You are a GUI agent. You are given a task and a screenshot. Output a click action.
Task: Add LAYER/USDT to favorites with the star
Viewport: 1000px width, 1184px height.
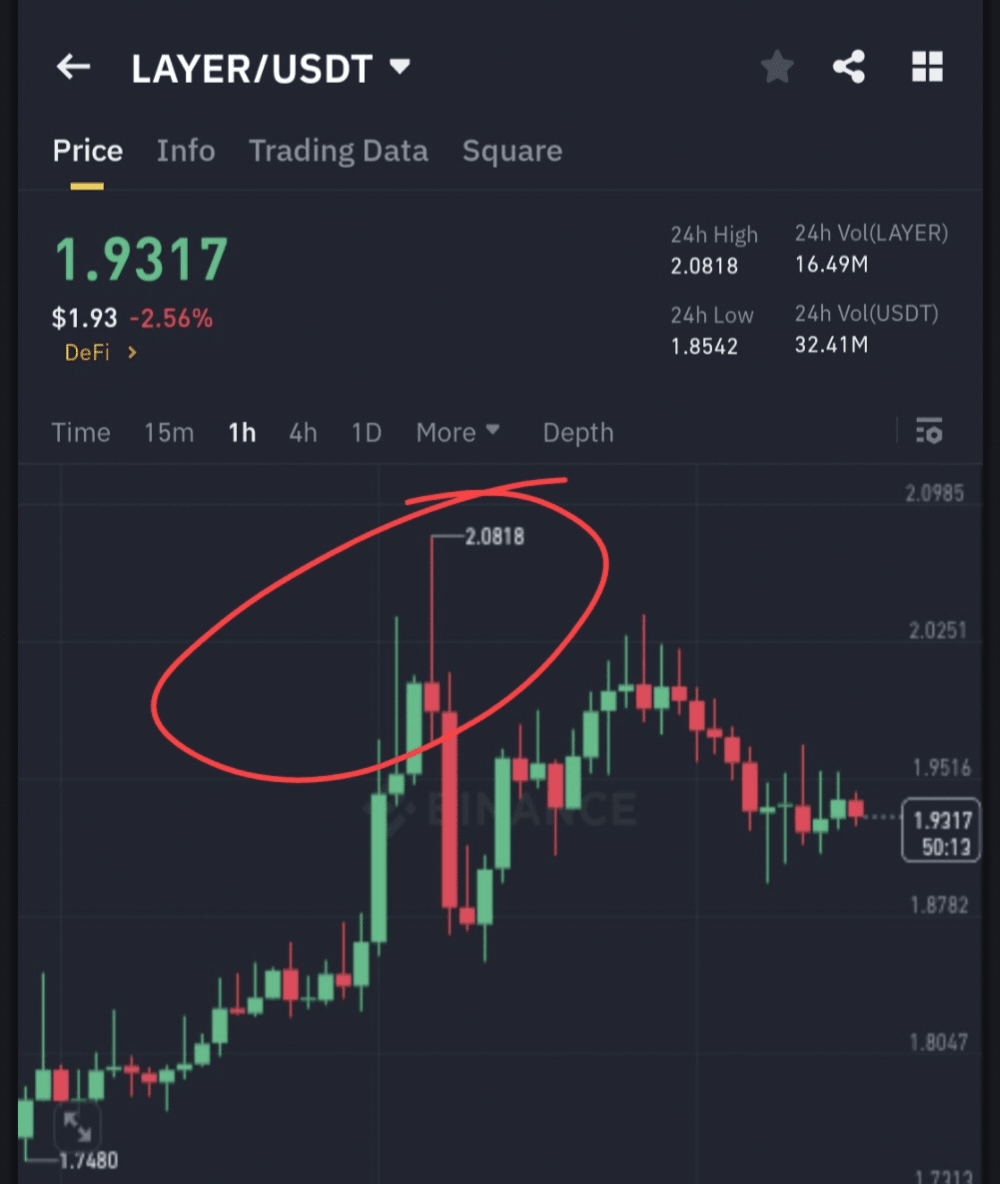[777, 68]
